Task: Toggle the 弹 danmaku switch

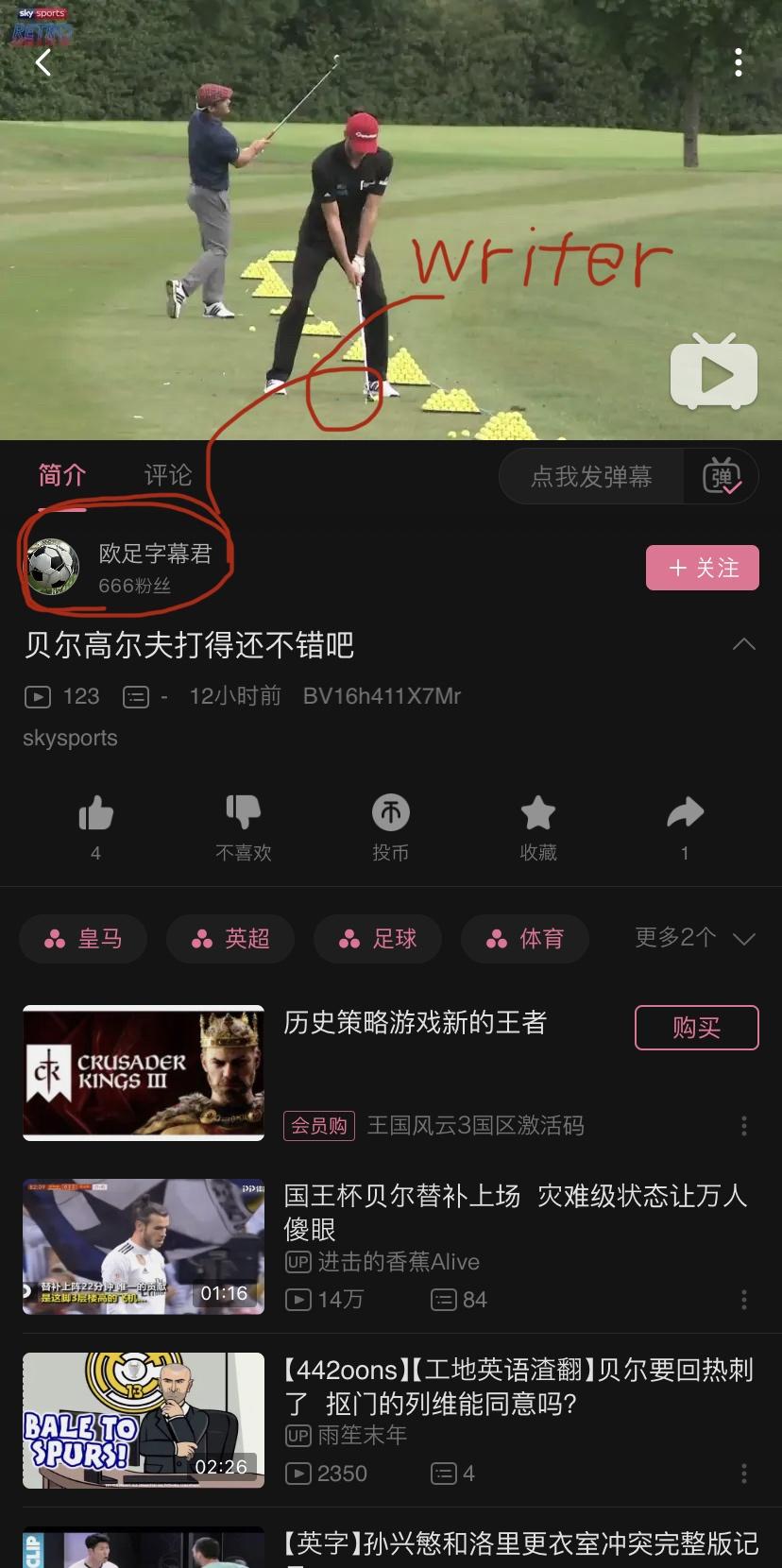Action: [722, 477]
